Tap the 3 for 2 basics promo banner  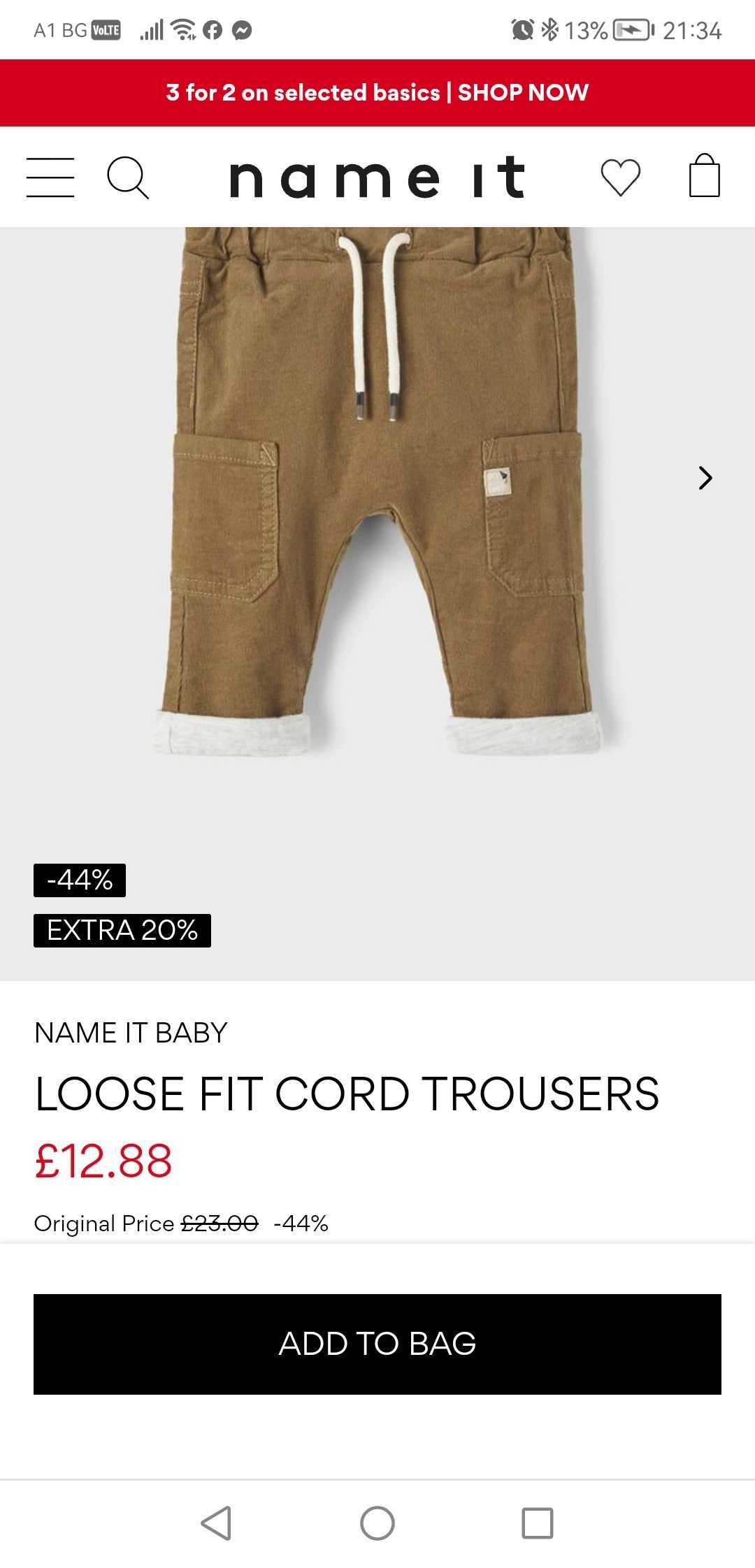point(377,93)
